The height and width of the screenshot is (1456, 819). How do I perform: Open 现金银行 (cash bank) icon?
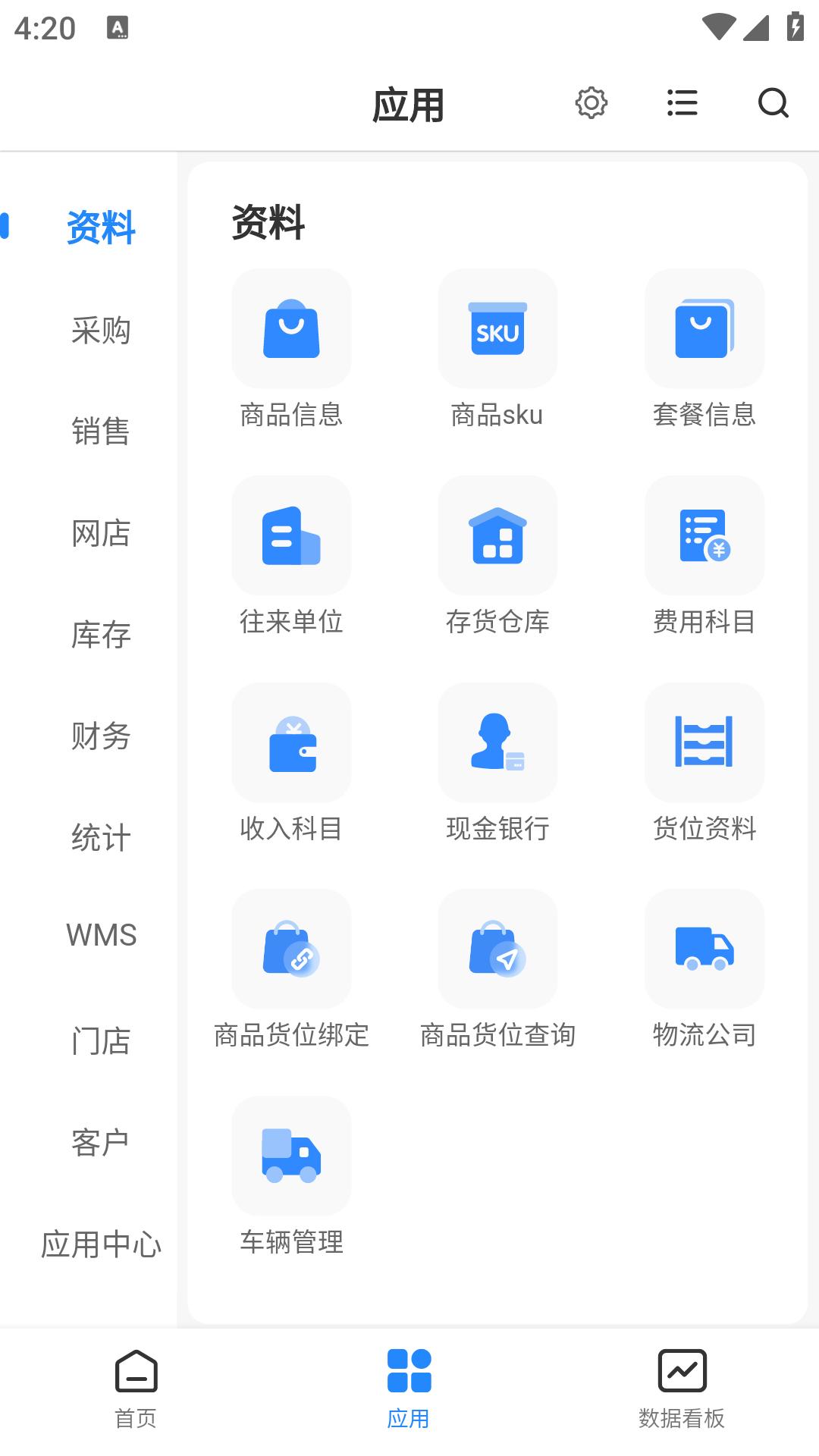(x=497, y=742)
